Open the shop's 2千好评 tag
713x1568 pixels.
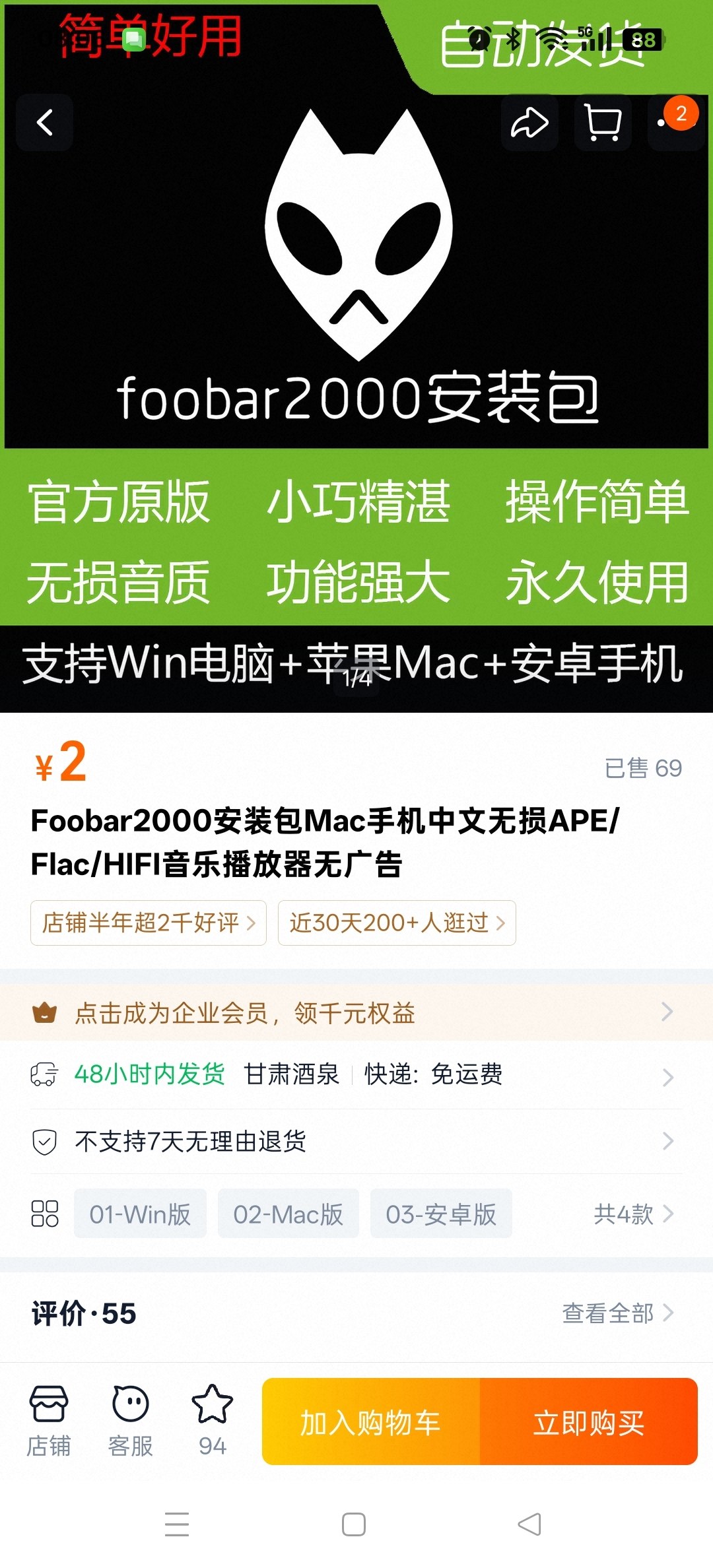coord(149,923)
